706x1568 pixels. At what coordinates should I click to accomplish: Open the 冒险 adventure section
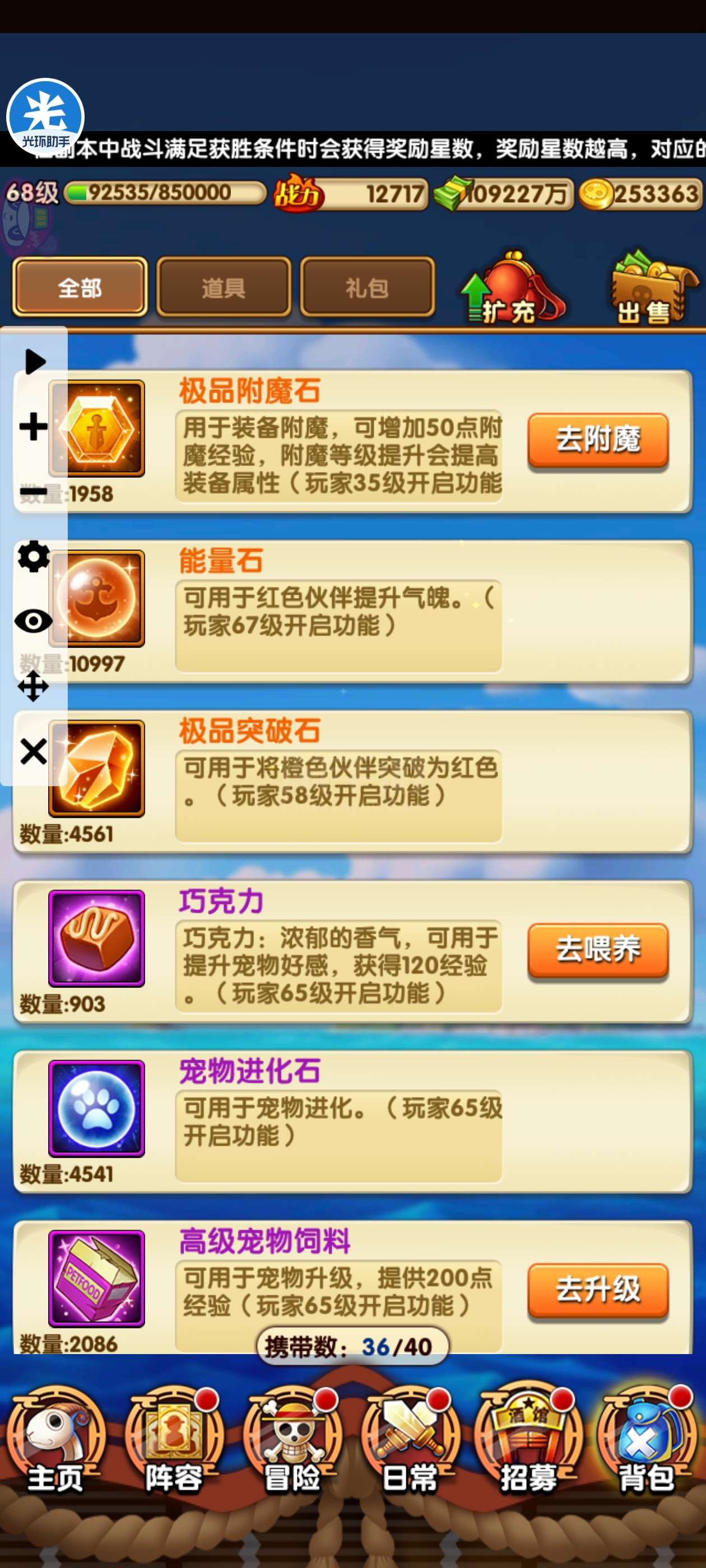click(292, 1441)
